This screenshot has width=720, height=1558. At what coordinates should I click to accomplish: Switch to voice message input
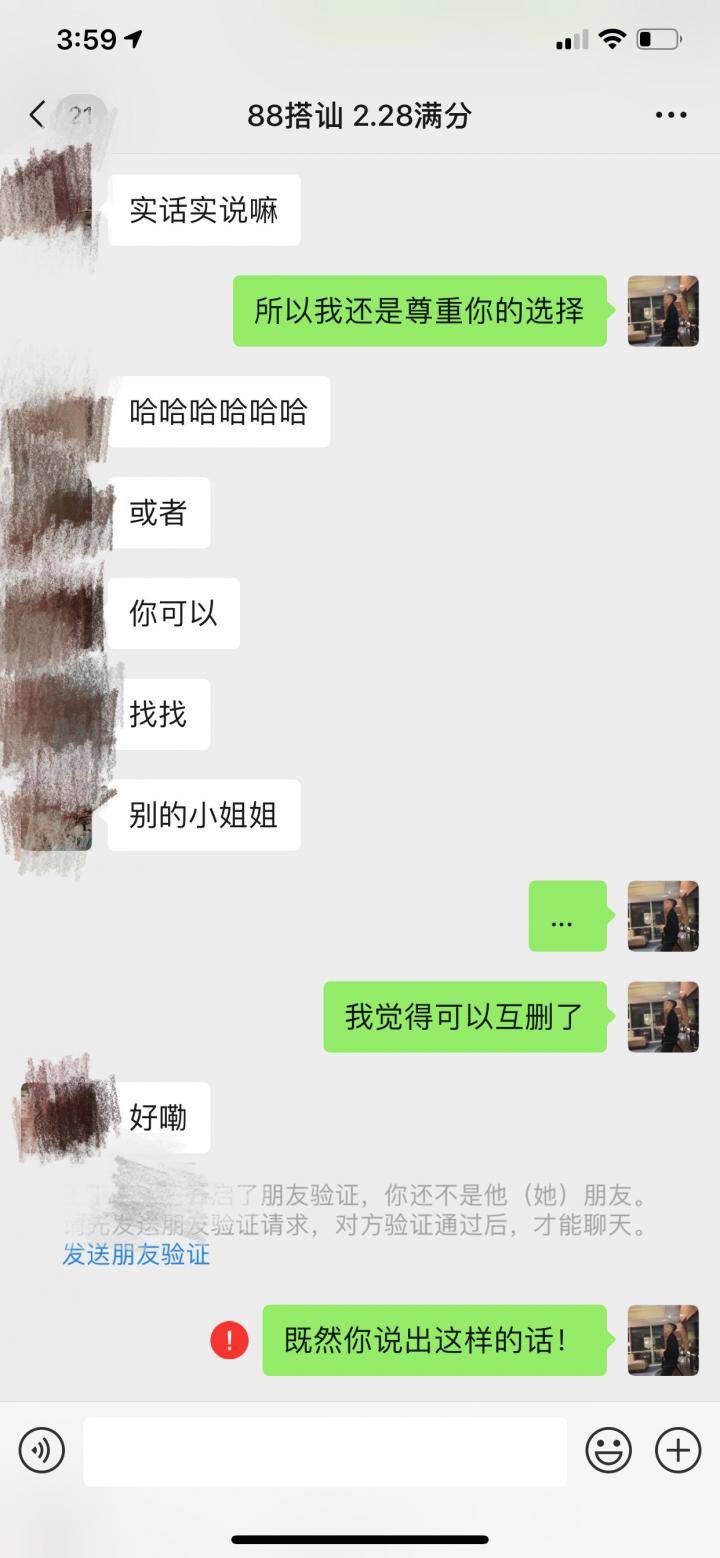click(x=41, y=1450)
